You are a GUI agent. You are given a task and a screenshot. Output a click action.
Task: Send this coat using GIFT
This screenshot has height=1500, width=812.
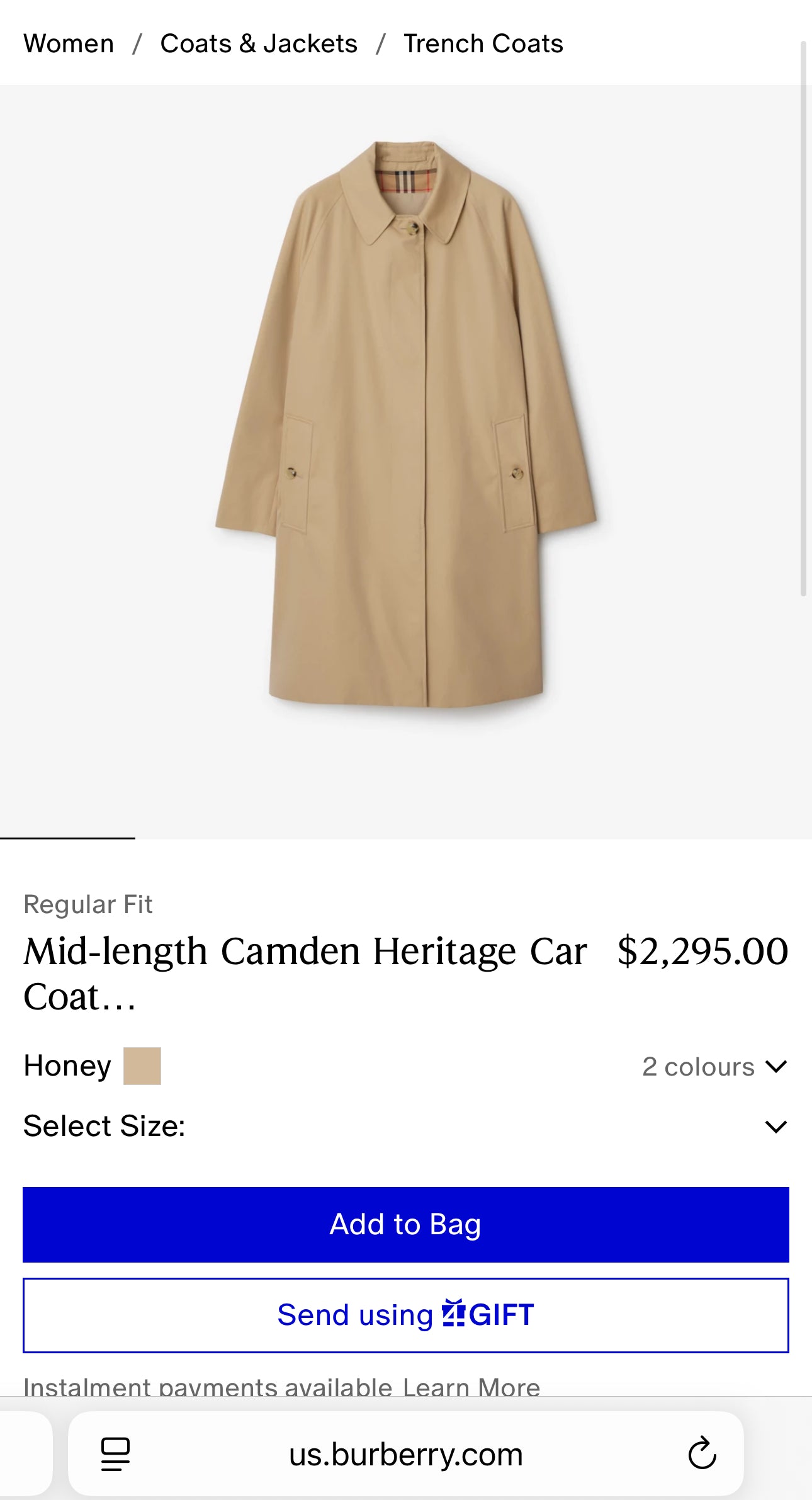pyautogui.click(x=405, y=1315)
